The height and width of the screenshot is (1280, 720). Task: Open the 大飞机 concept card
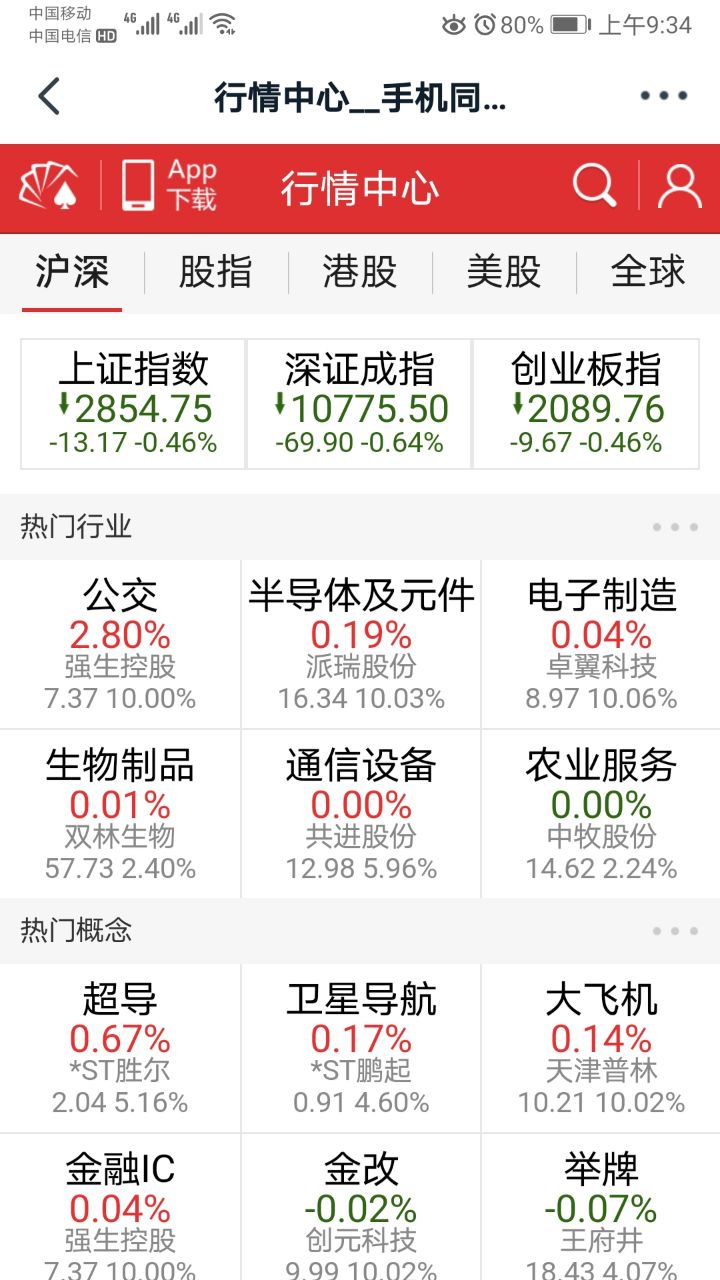601,1048
